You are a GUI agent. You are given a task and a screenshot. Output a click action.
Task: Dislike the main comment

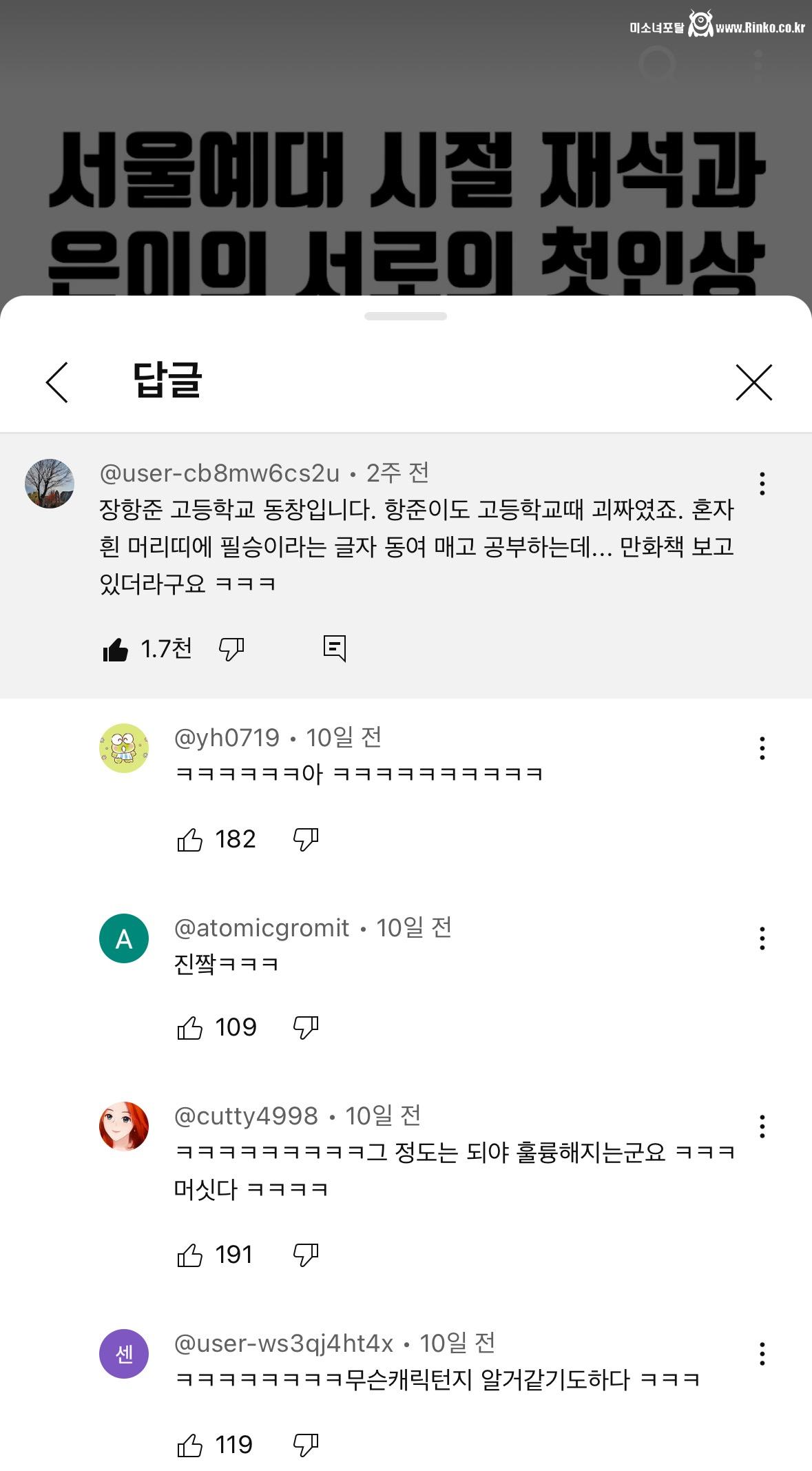[x=231, y=648]
